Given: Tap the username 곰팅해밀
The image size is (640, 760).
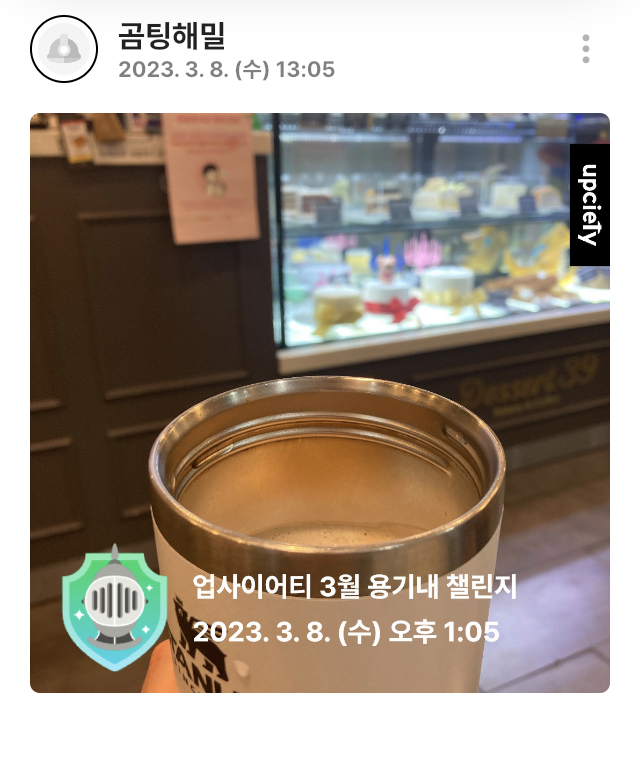Looking at the screenshot, I should pos(172,35).
